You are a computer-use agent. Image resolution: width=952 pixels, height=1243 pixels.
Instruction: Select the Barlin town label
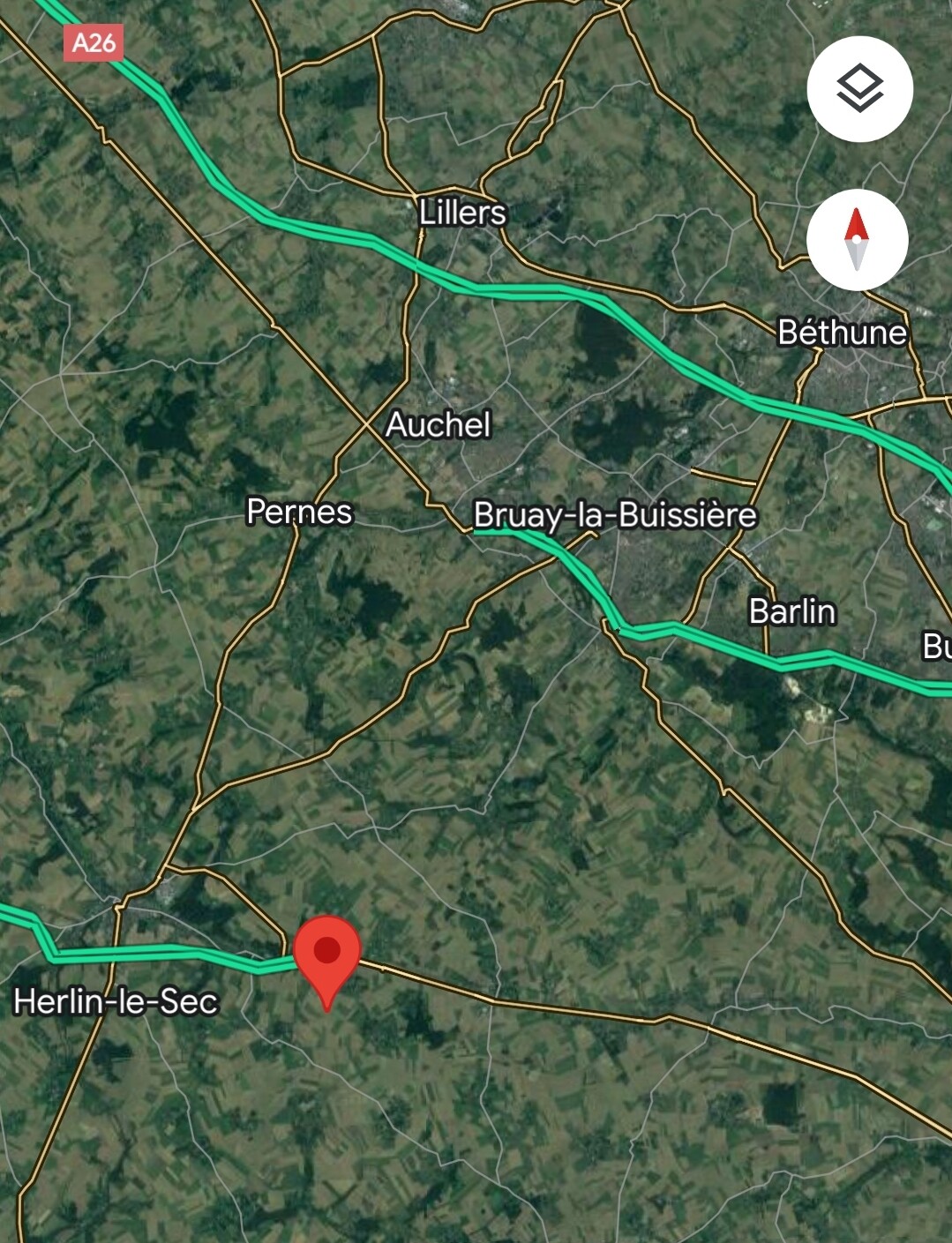[791, 611]
